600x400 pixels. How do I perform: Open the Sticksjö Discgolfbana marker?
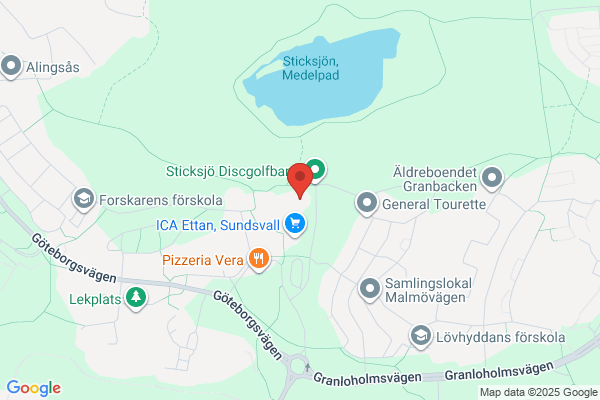click(x=316, y=170)
